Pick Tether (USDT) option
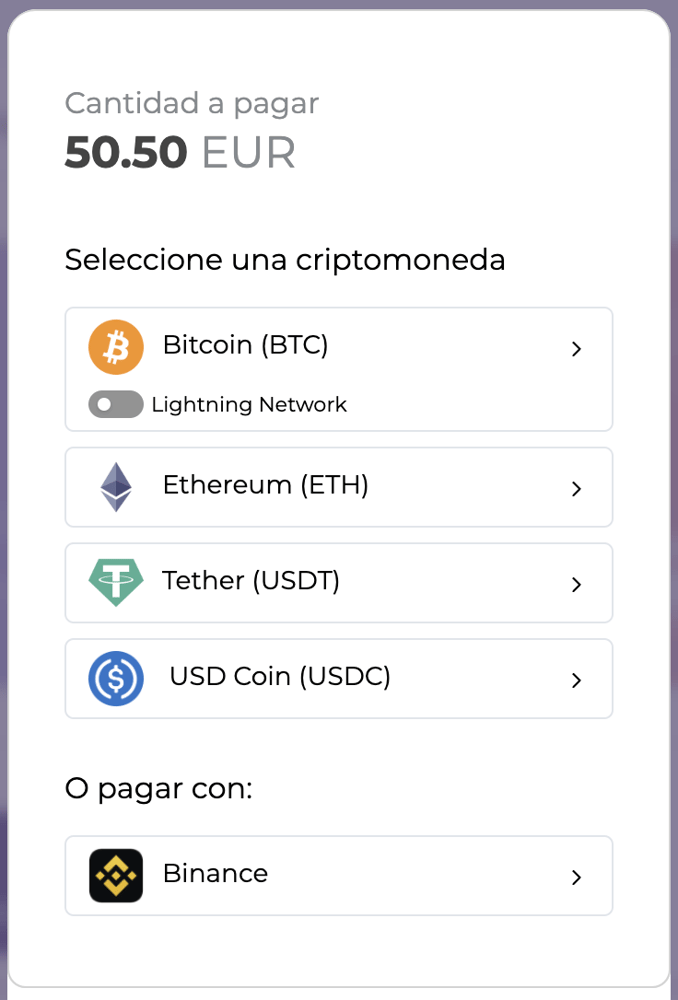Viewport: 678px width, 1000px height. point(338,583)
